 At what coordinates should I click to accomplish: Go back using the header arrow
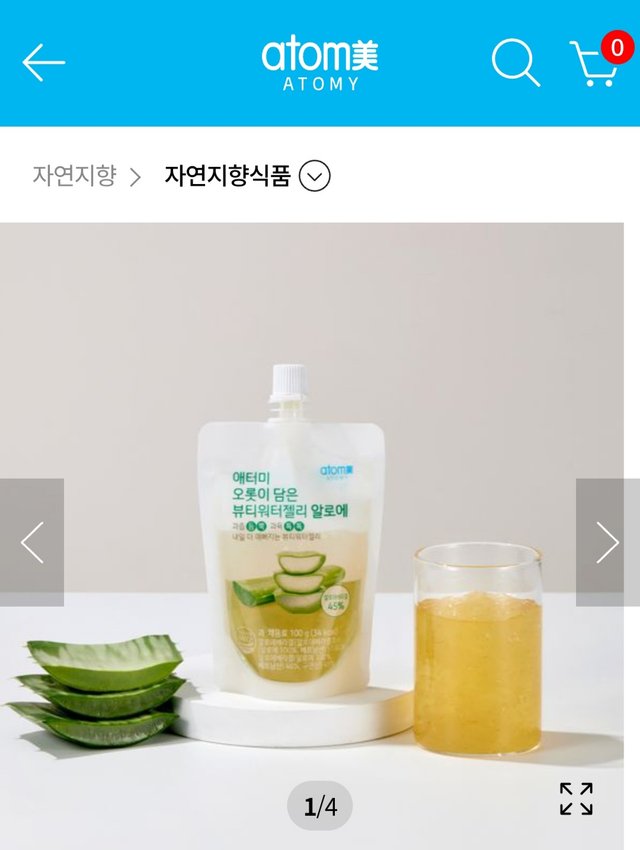coord(43,62)
